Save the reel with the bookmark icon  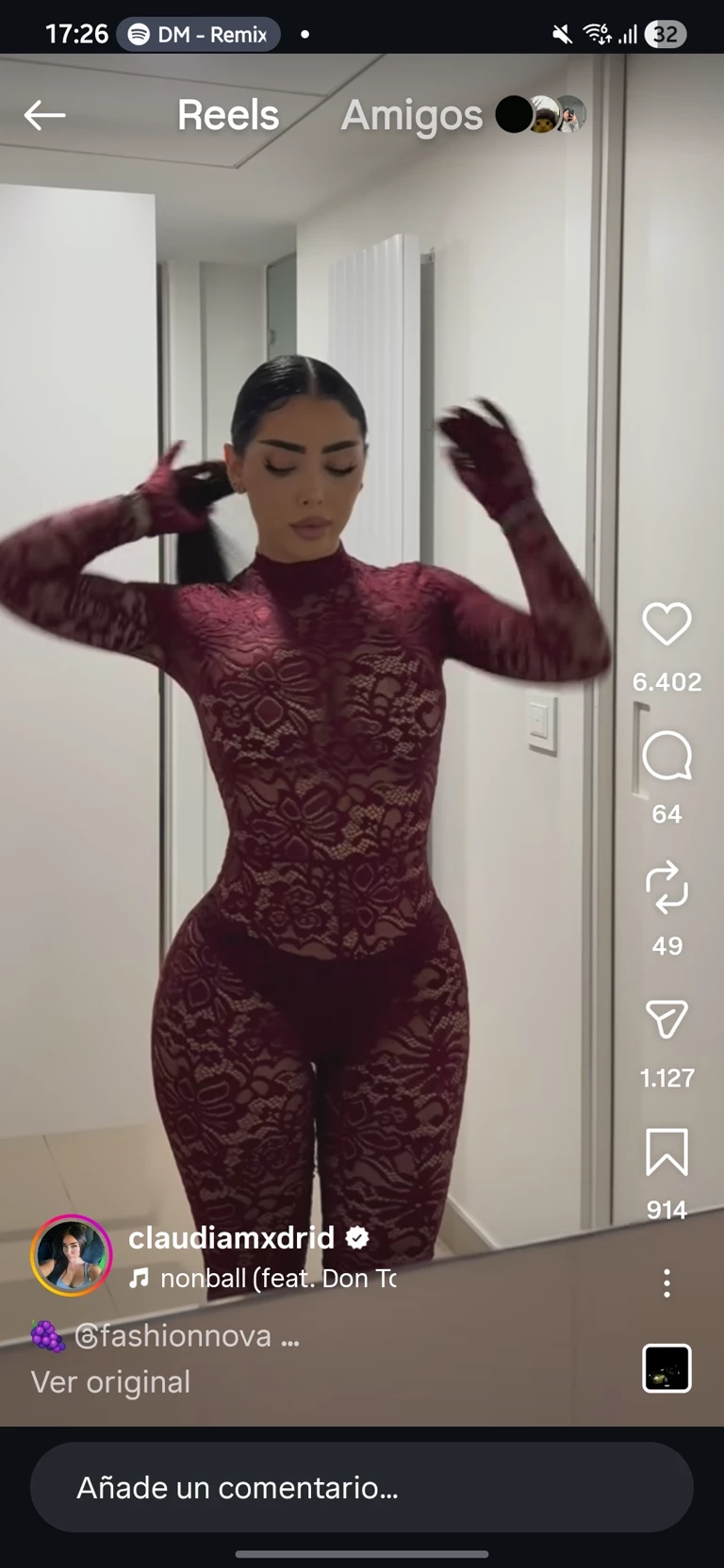pyautogui.click(x=666, y=1151)
